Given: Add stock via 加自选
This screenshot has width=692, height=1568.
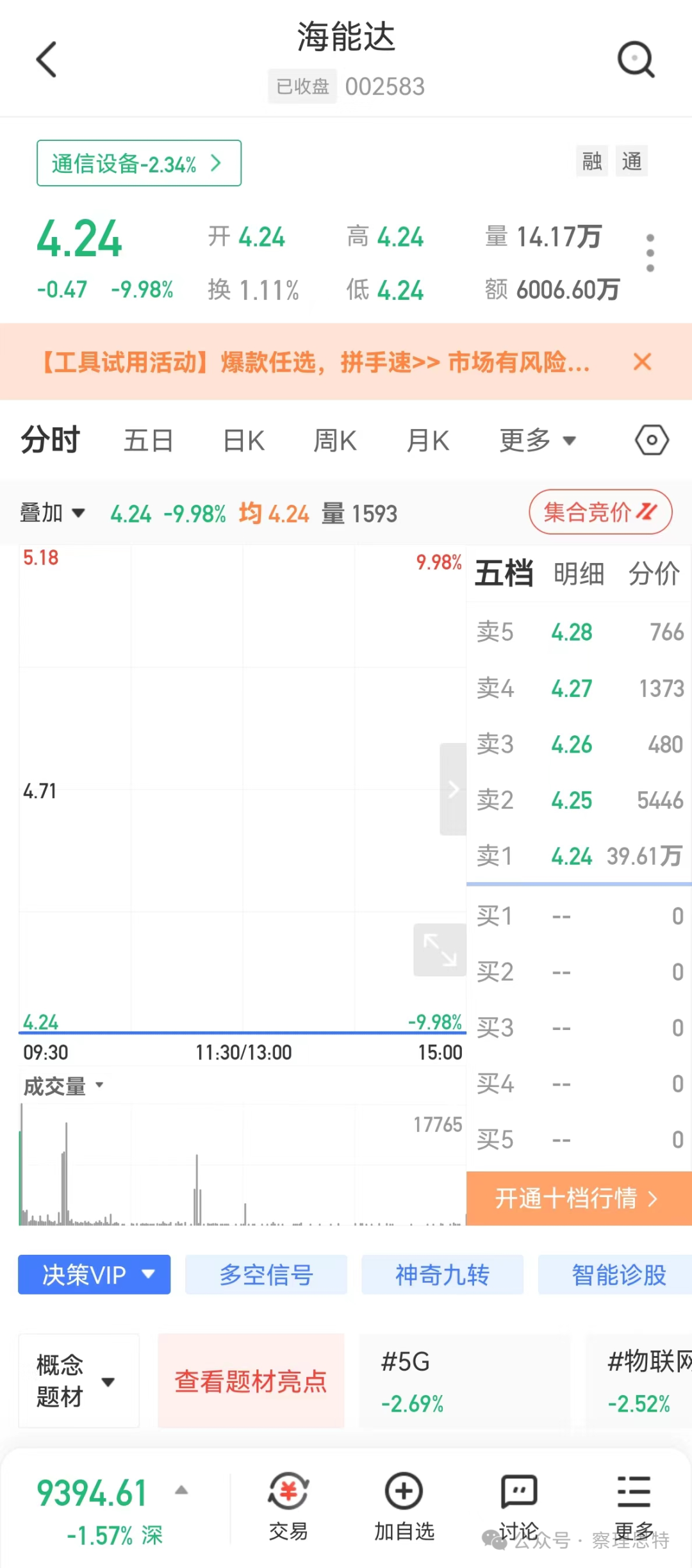Looking at the screenshot, I should pyautogui.click(x=404, y=1506).
